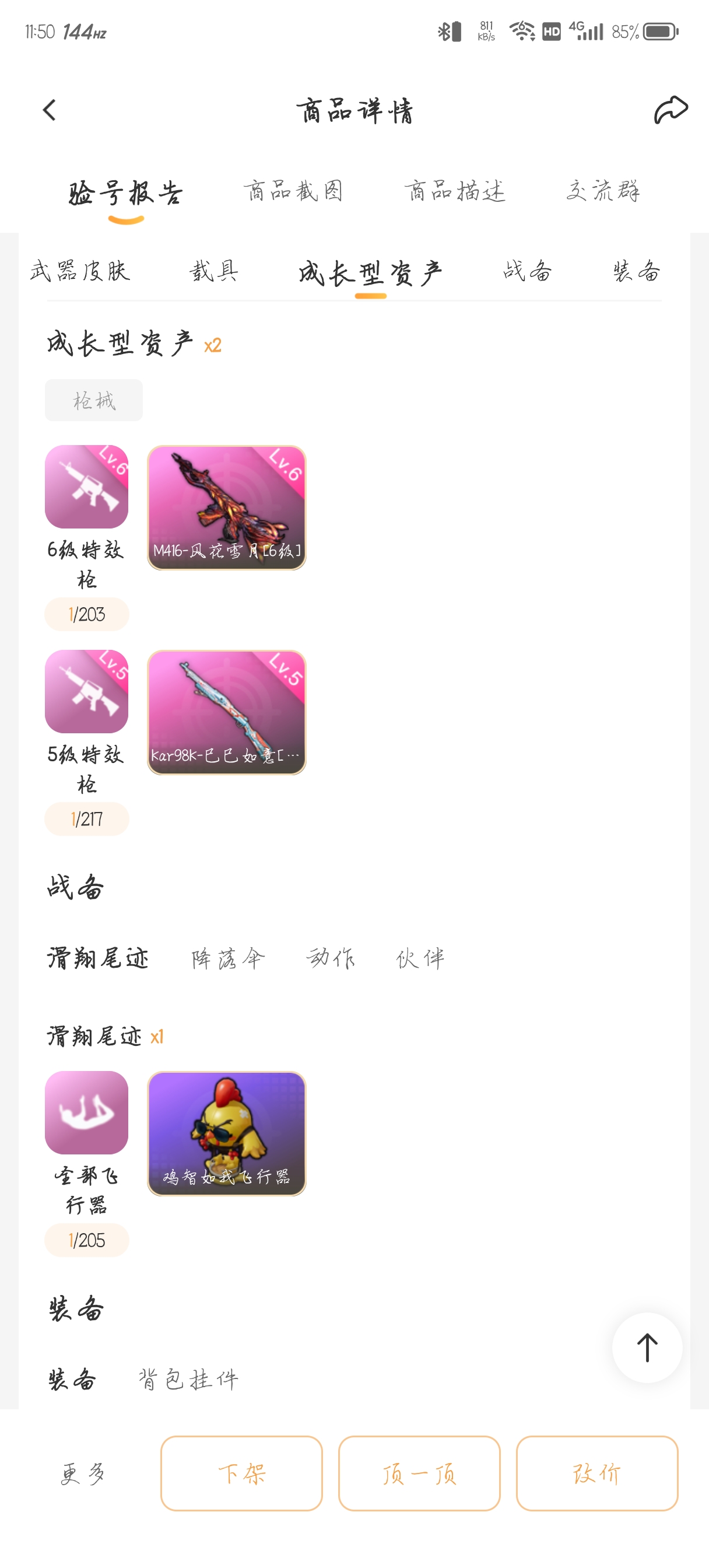
Task: Switch to 交流群 tab
Action: pyautogui.click(x=602, y=191)
